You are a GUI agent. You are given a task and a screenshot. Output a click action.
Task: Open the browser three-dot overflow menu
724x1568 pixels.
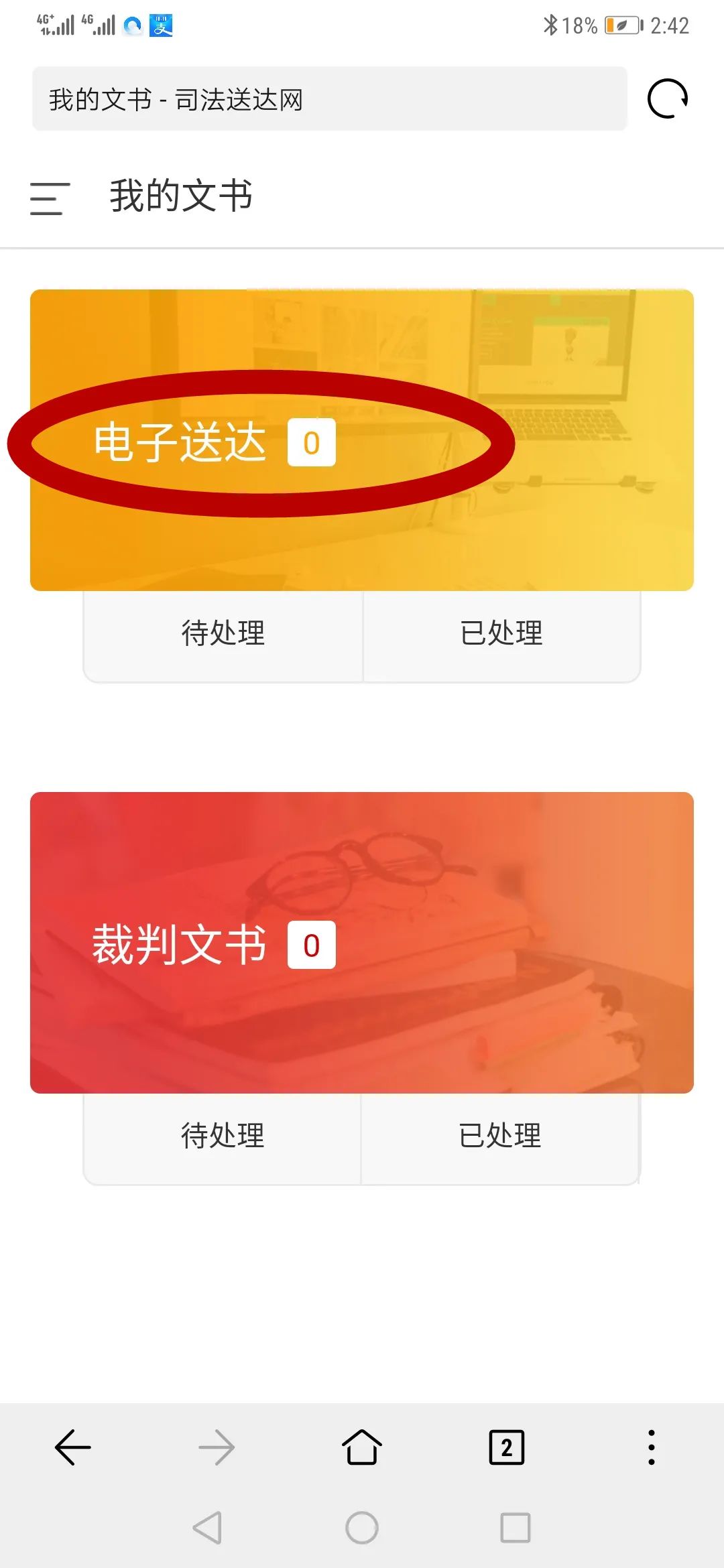click(651, 1447)
